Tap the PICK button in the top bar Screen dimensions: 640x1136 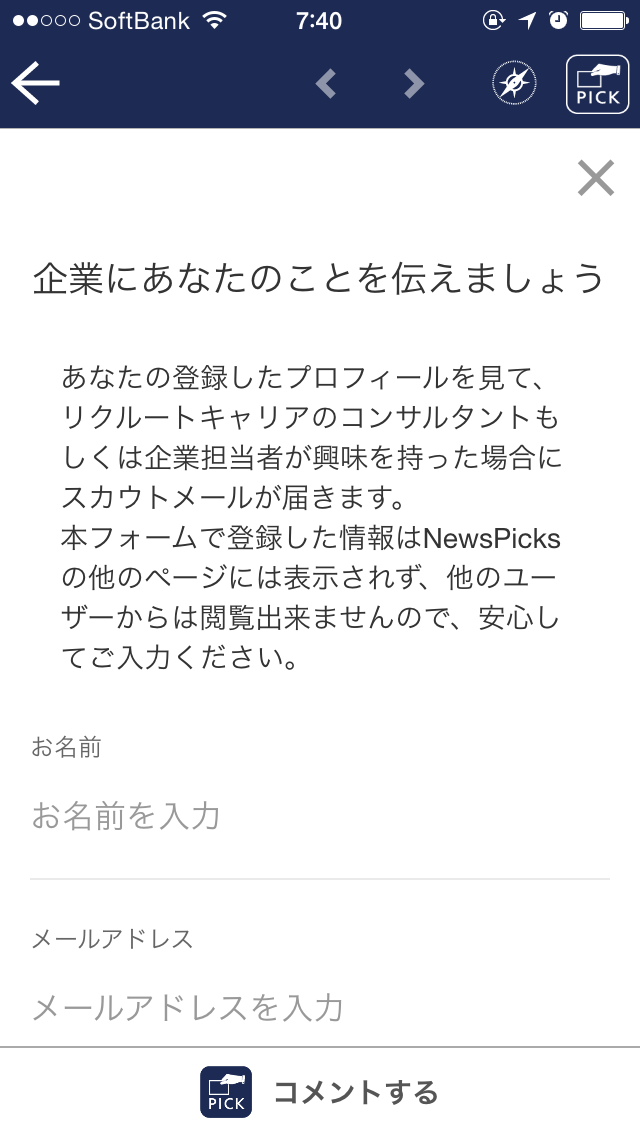(597, 84)
